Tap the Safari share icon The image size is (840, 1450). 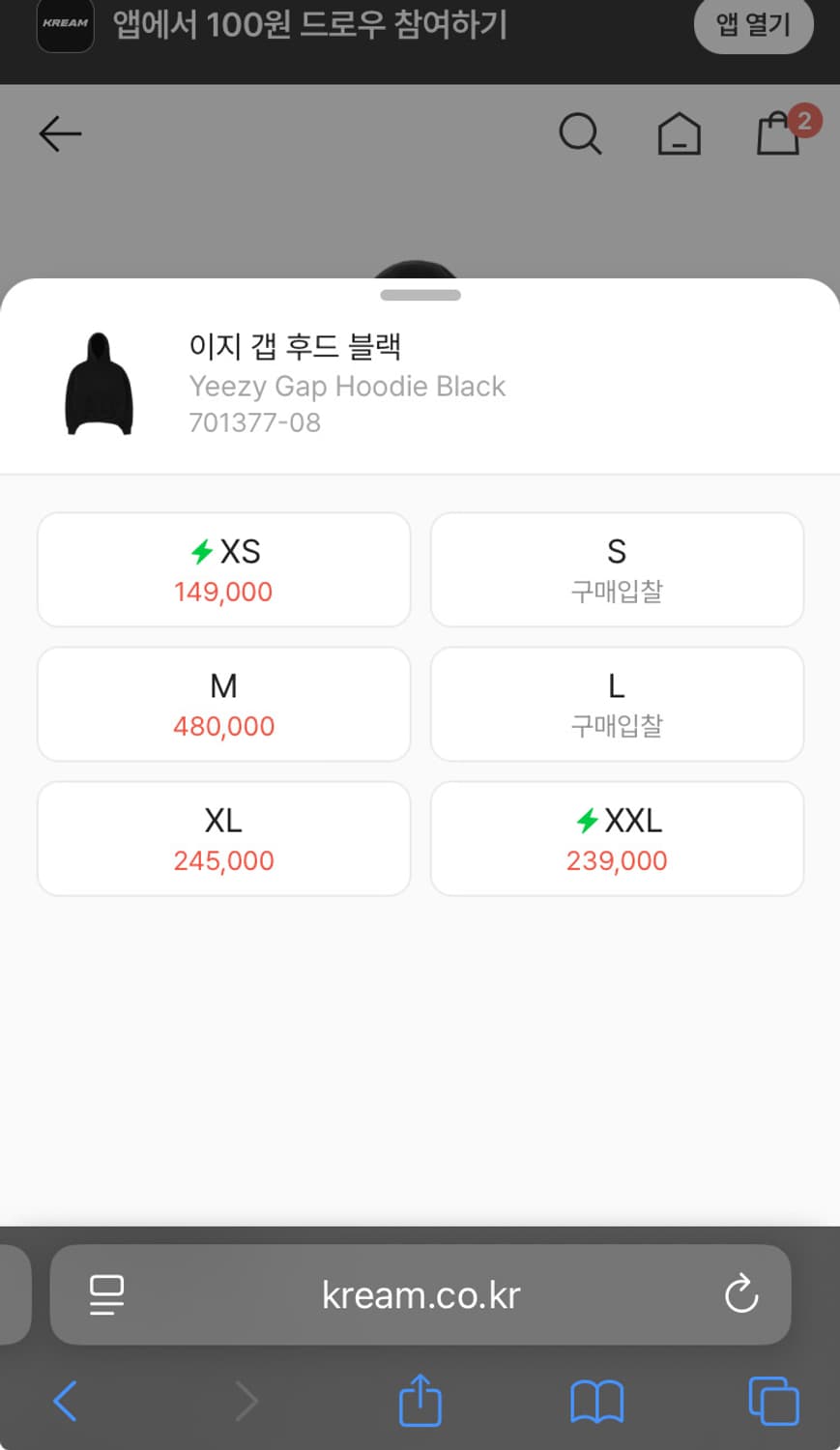coord(420,1399)
